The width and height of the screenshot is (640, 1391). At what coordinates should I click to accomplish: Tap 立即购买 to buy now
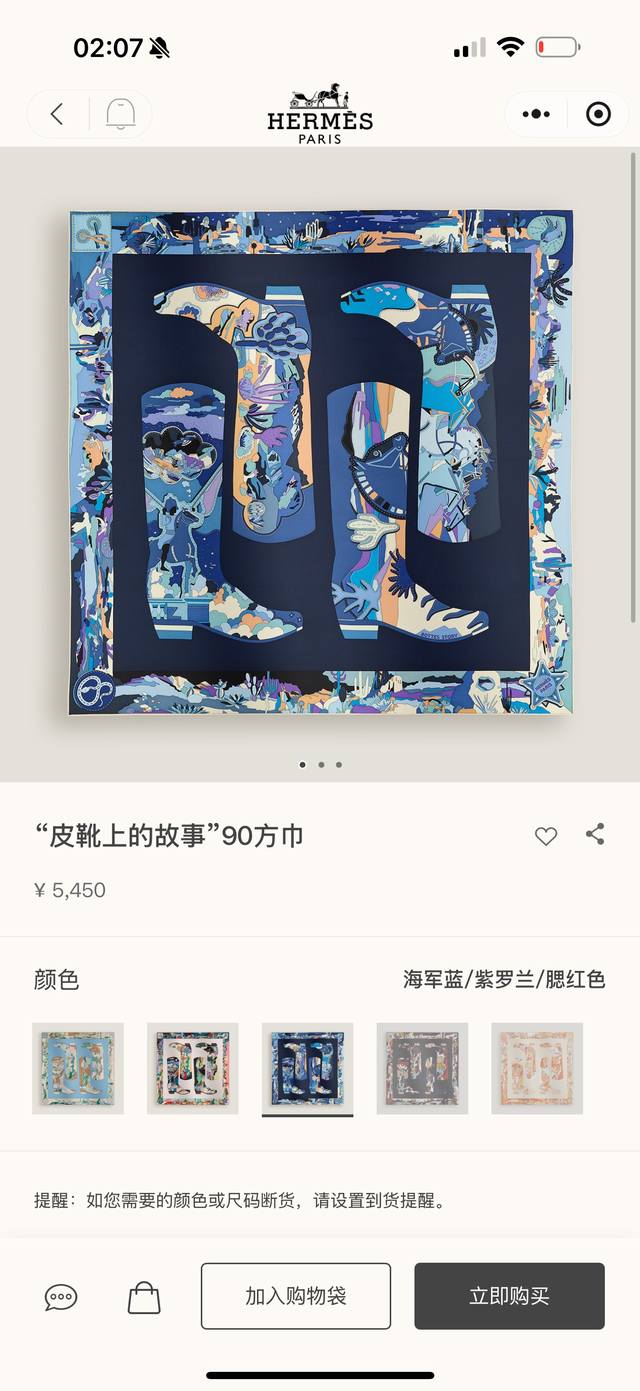(x=510, y=1296)
